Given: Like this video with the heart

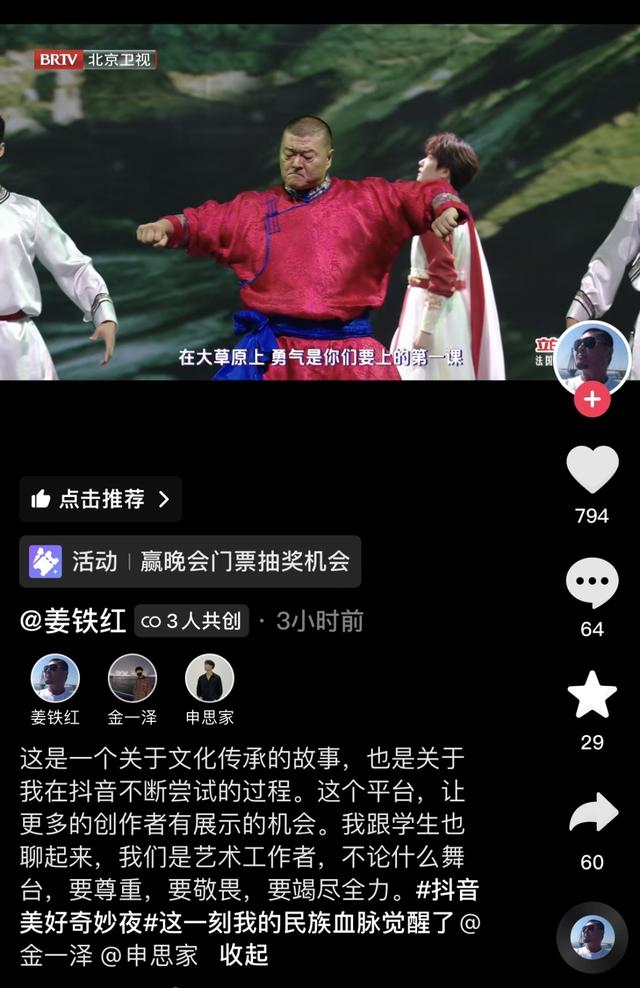Looking at the screenshot, I should [x=592, y=470].
